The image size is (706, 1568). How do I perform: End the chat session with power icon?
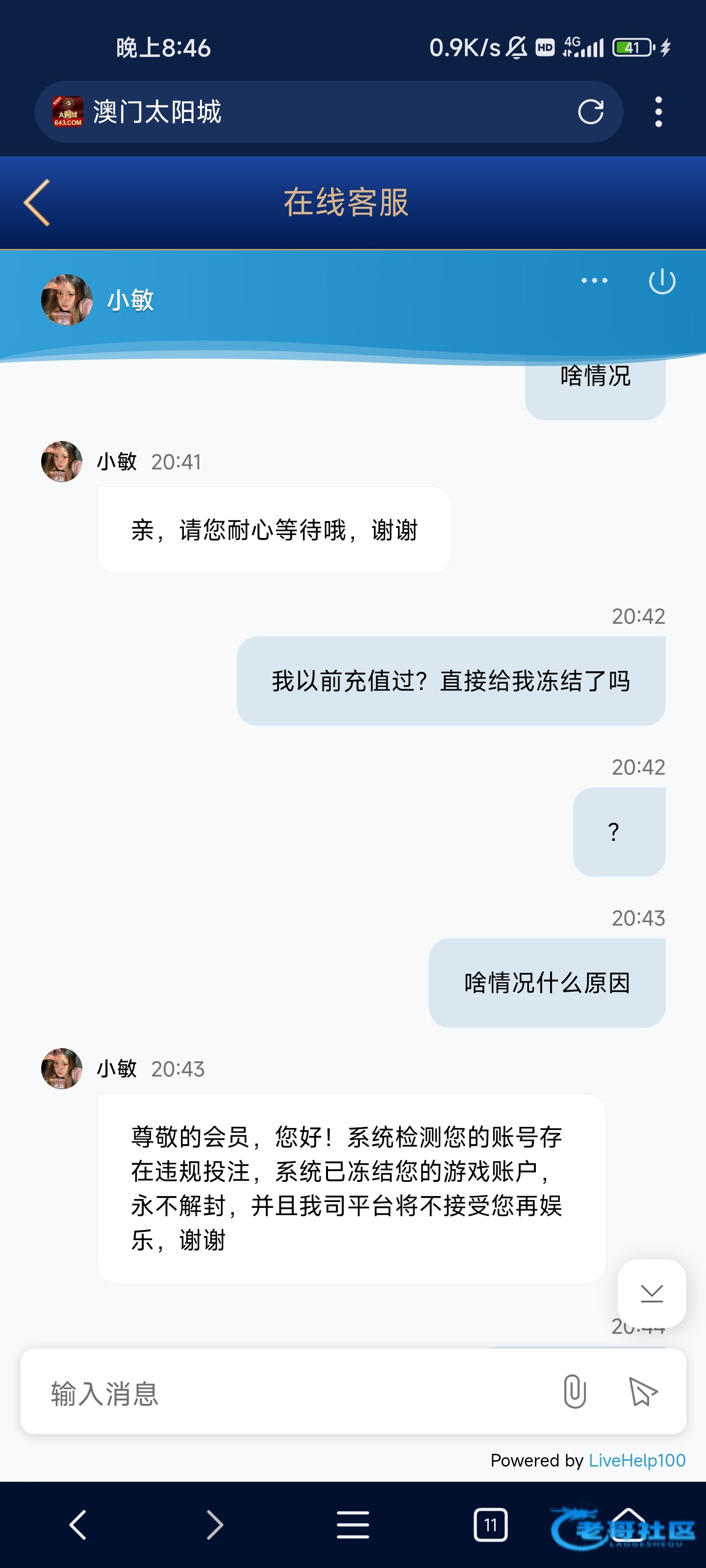[x=661, y=281]
